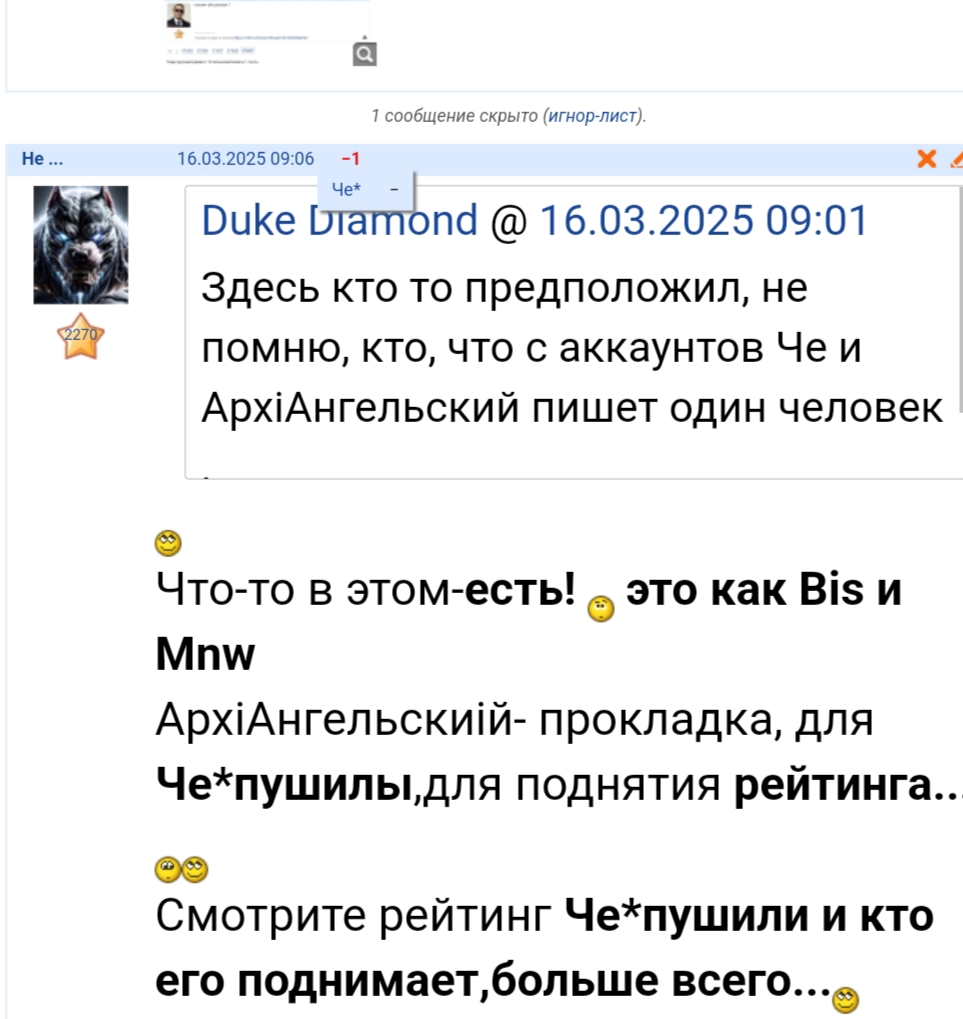This screenshot has height=1019, width=963.
Task: Open the игнор-лист link
Action: [593, 116]
